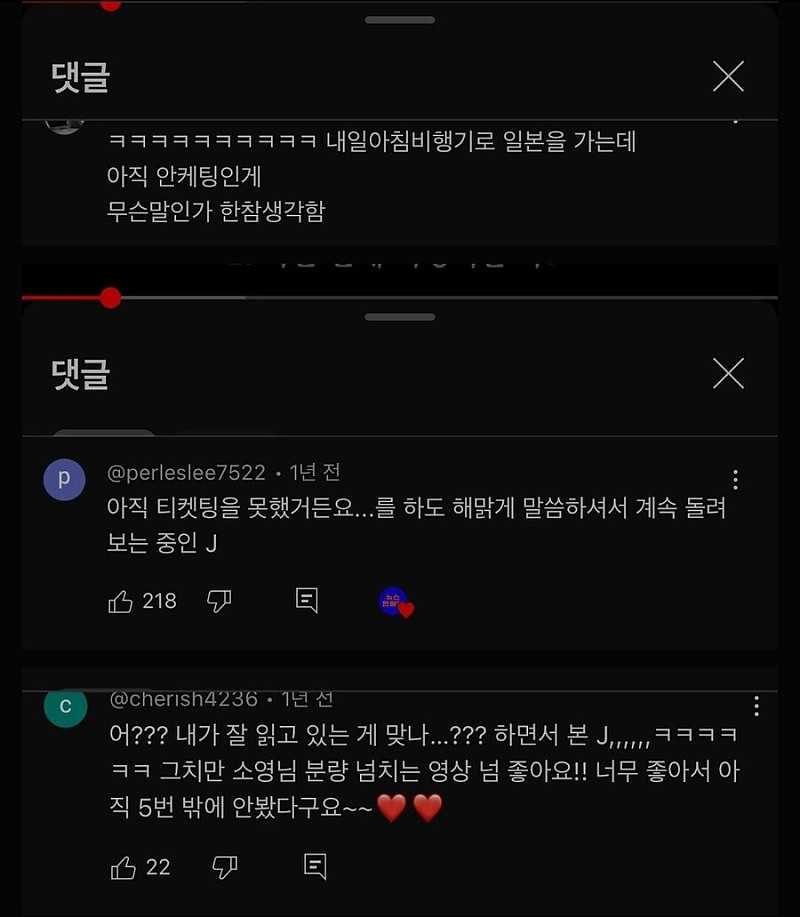
Task: Close the lower 댓글 comments panel
Action: point(729,371)
